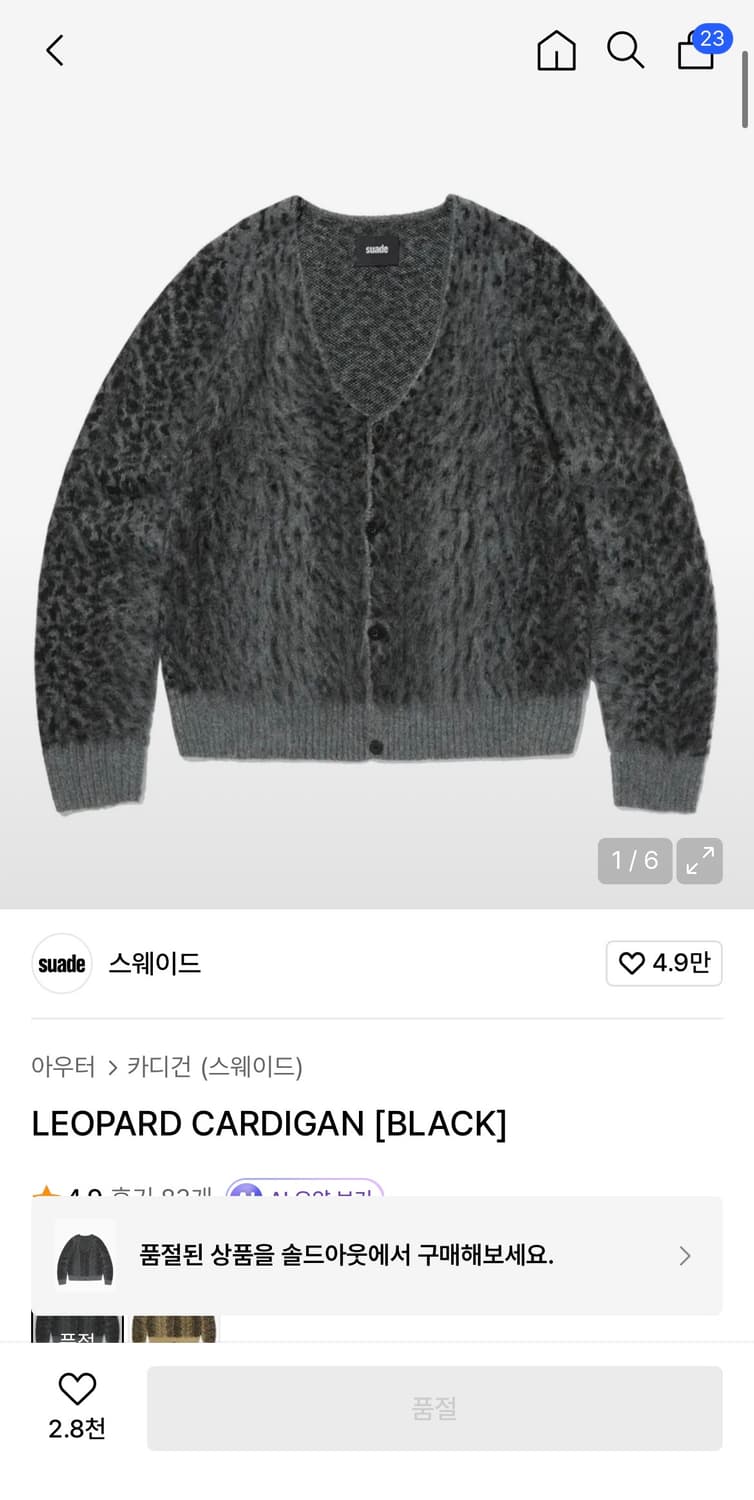
Task: Open the 아우터 category link
Action: 62,1068
